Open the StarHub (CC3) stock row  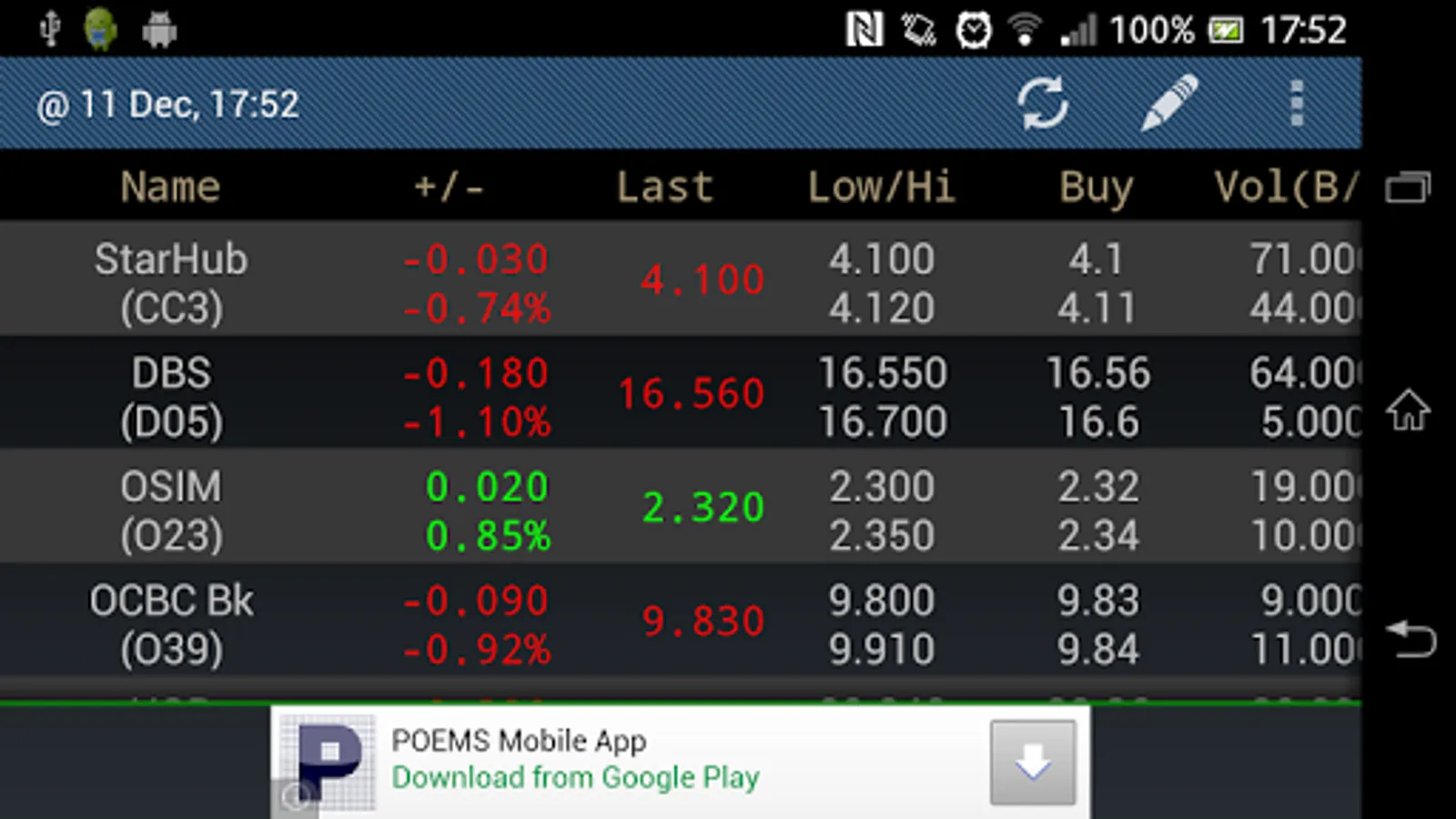coord(171,282)
